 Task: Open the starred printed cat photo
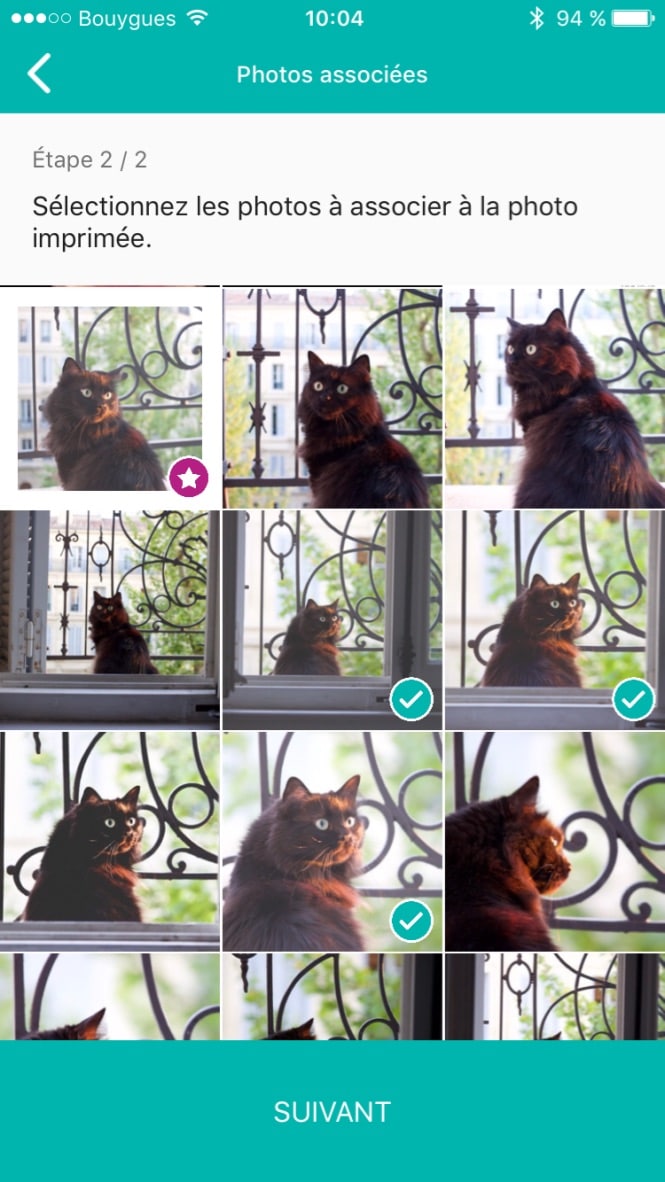click(110, 398)
